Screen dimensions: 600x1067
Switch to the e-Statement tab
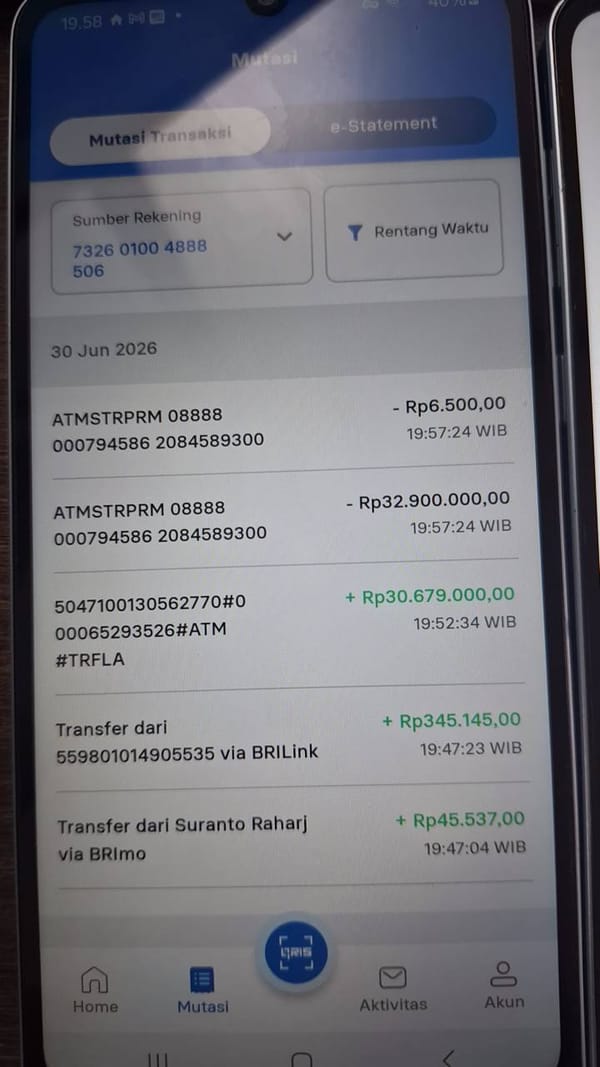tap(383, 124)
